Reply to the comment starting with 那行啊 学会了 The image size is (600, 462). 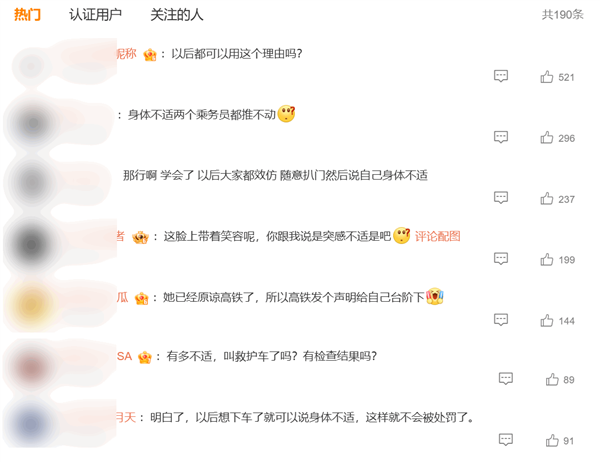(x=501, y=199)
